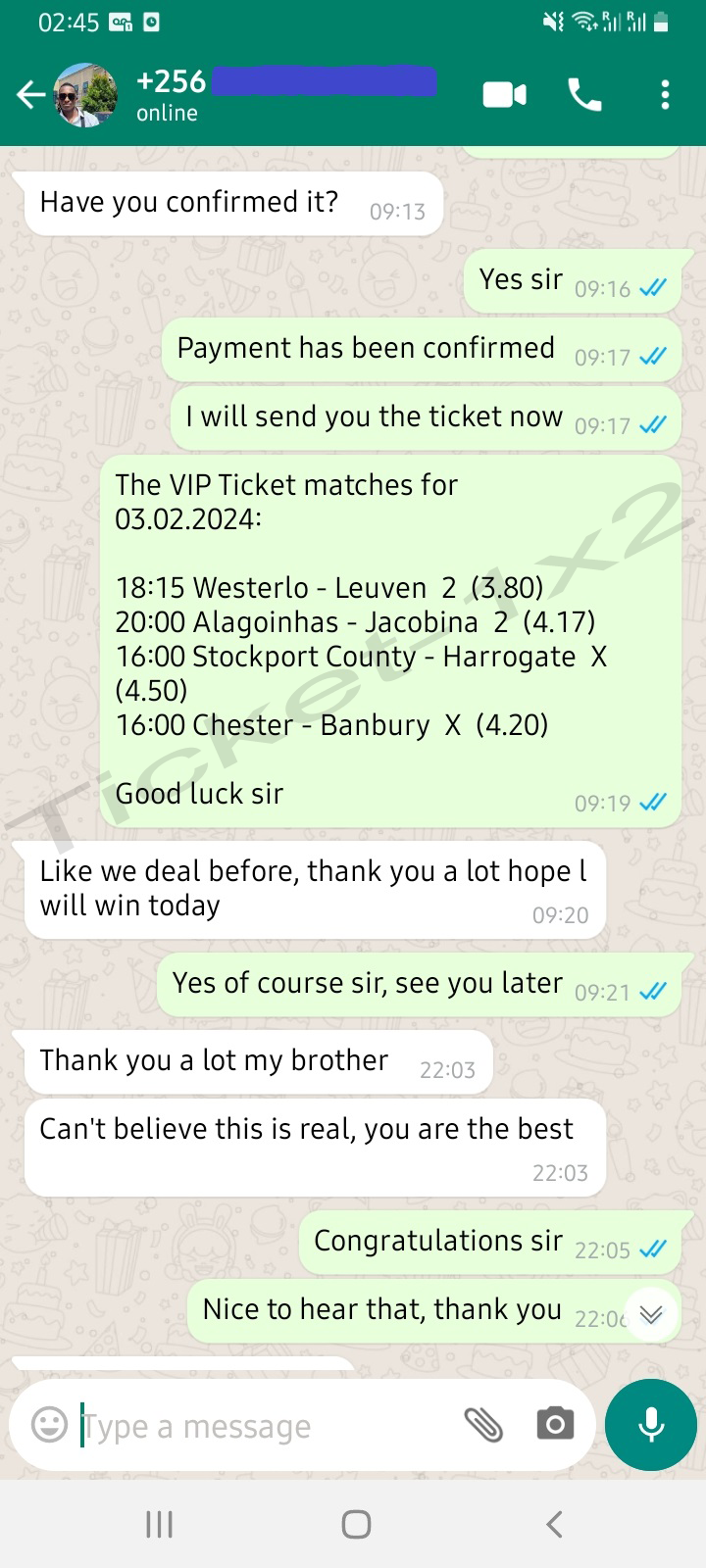The height and width of the screenshot is (1568, 706).
Task: Open recent apps from navigation bar
Action: (159, 1524)
